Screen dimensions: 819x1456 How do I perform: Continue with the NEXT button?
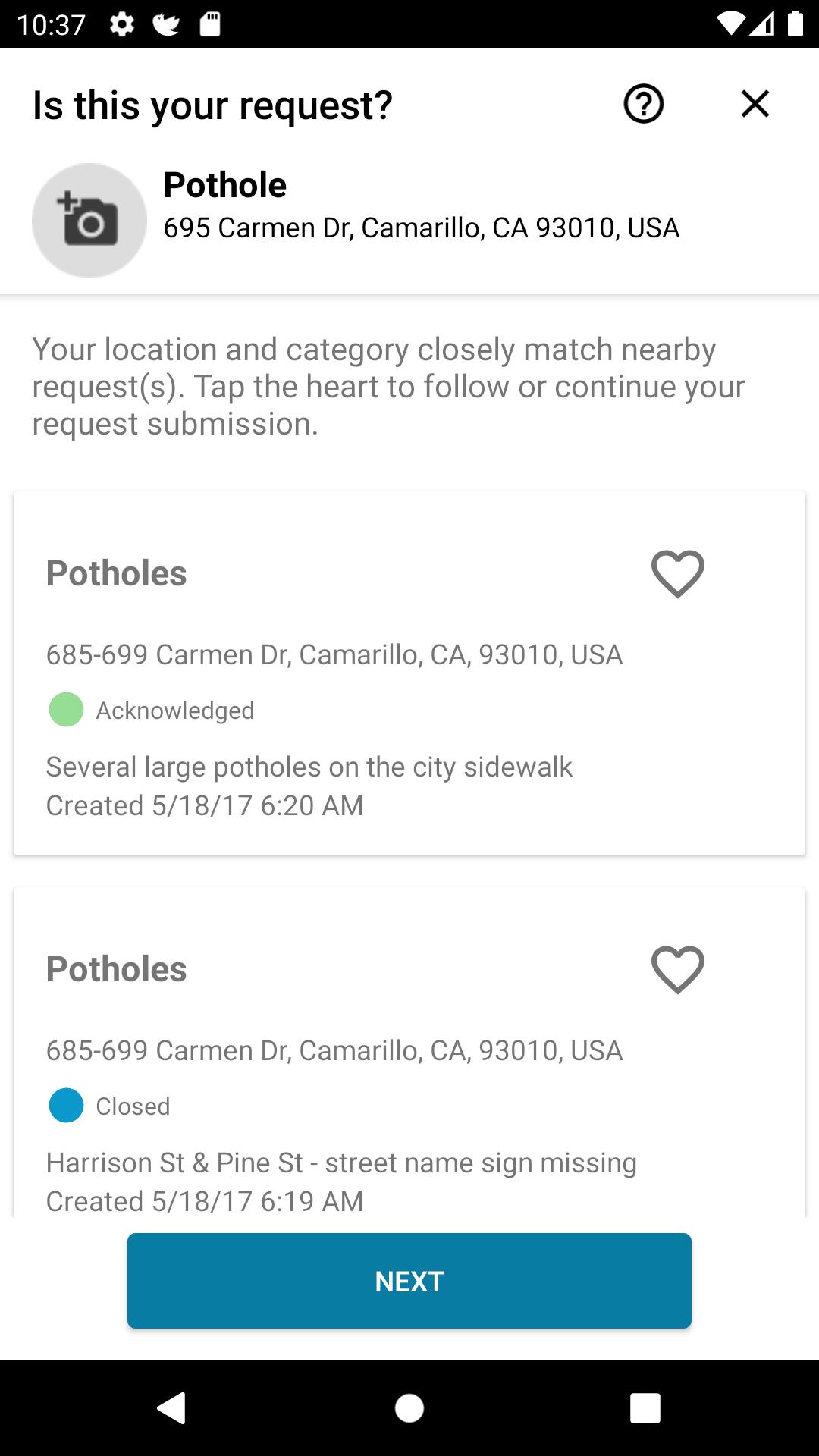[409, 1281]
